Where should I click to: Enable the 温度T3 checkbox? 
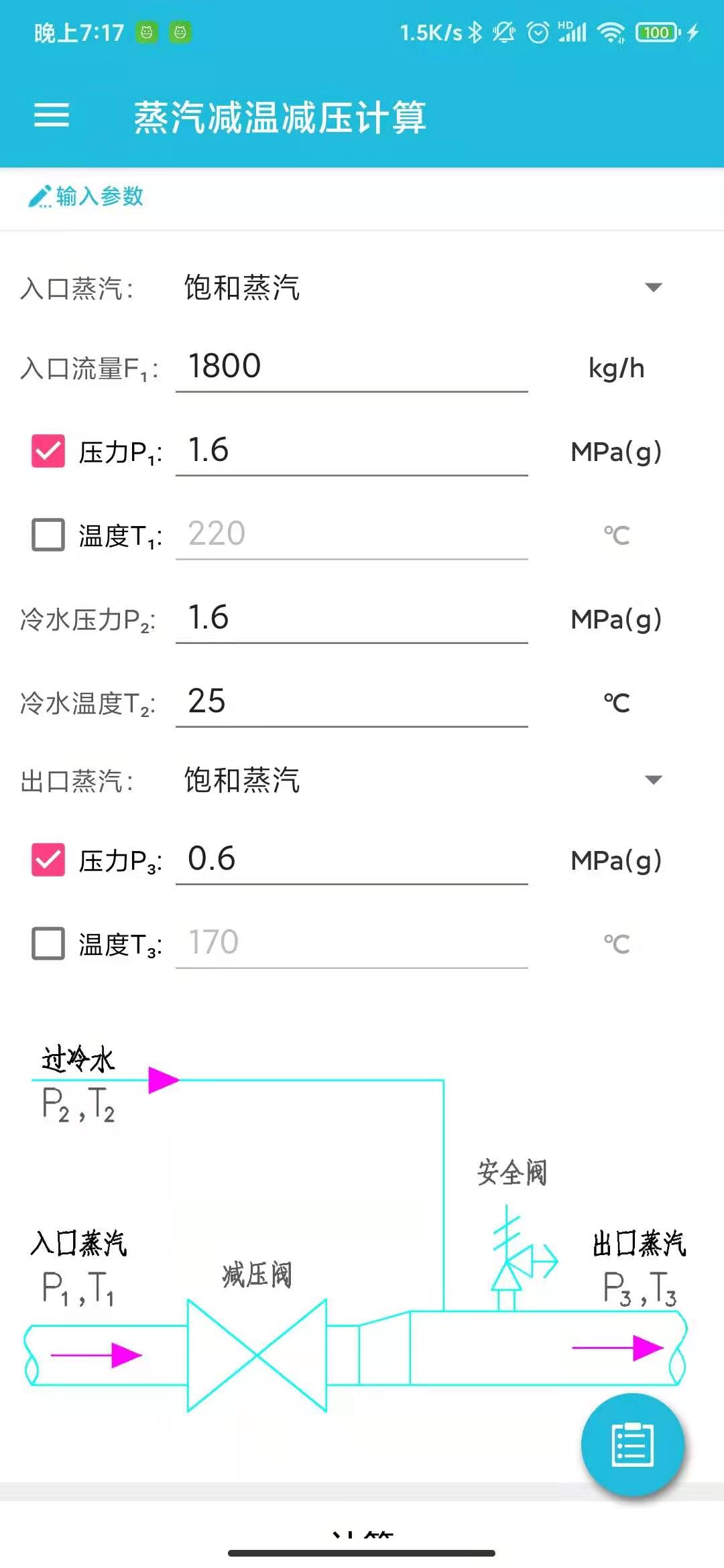(48, 943)
